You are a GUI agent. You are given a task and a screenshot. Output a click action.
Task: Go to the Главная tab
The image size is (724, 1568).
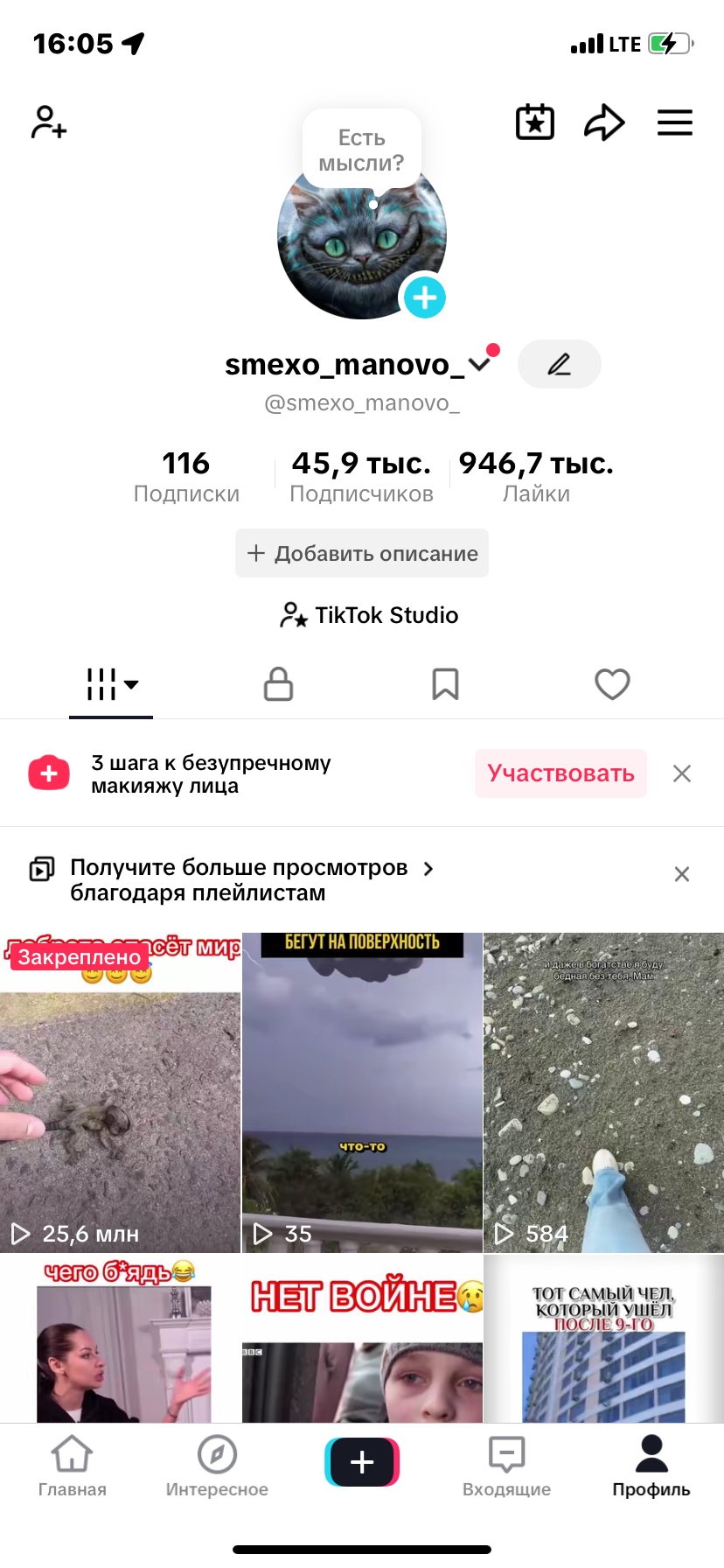[72, 1466]
